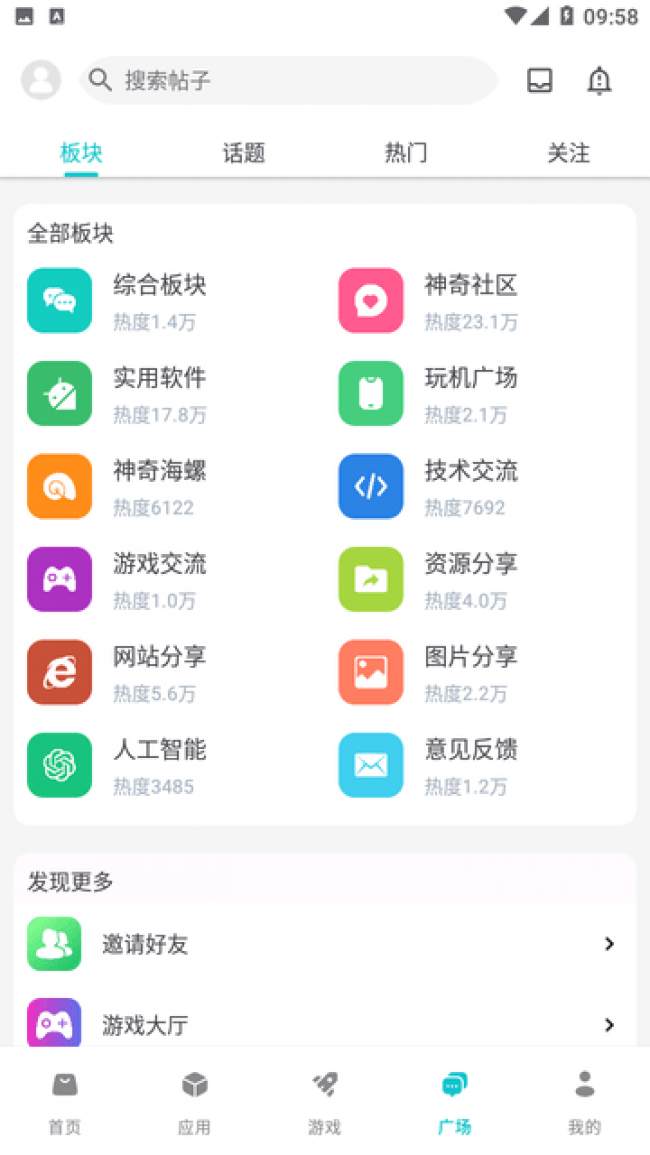Open the 我的 tab
Screen dimensions: 650x1155
[x=585, y=1102]
